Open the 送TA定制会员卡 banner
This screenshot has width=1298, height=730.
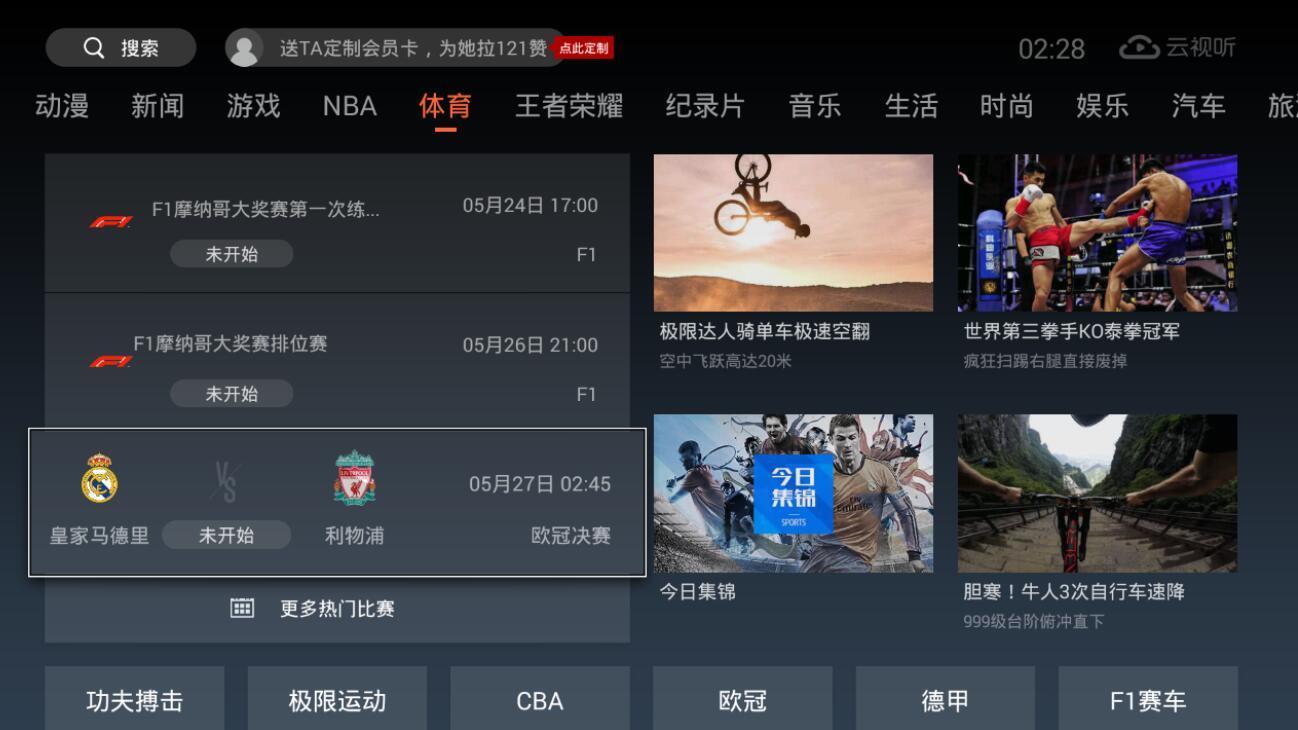pos(415,48)
